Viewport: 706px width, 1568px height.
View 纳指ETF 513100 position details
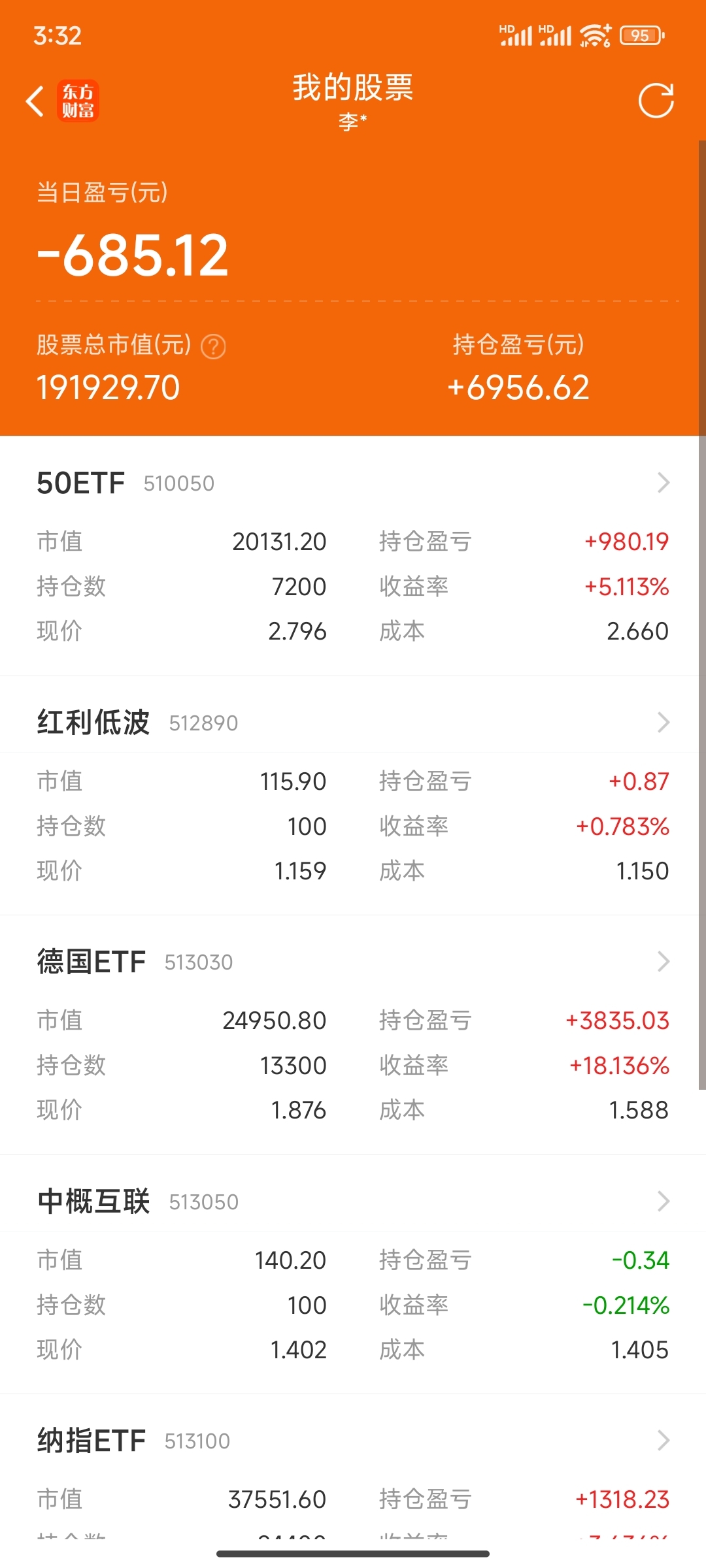coord(353,1441)
